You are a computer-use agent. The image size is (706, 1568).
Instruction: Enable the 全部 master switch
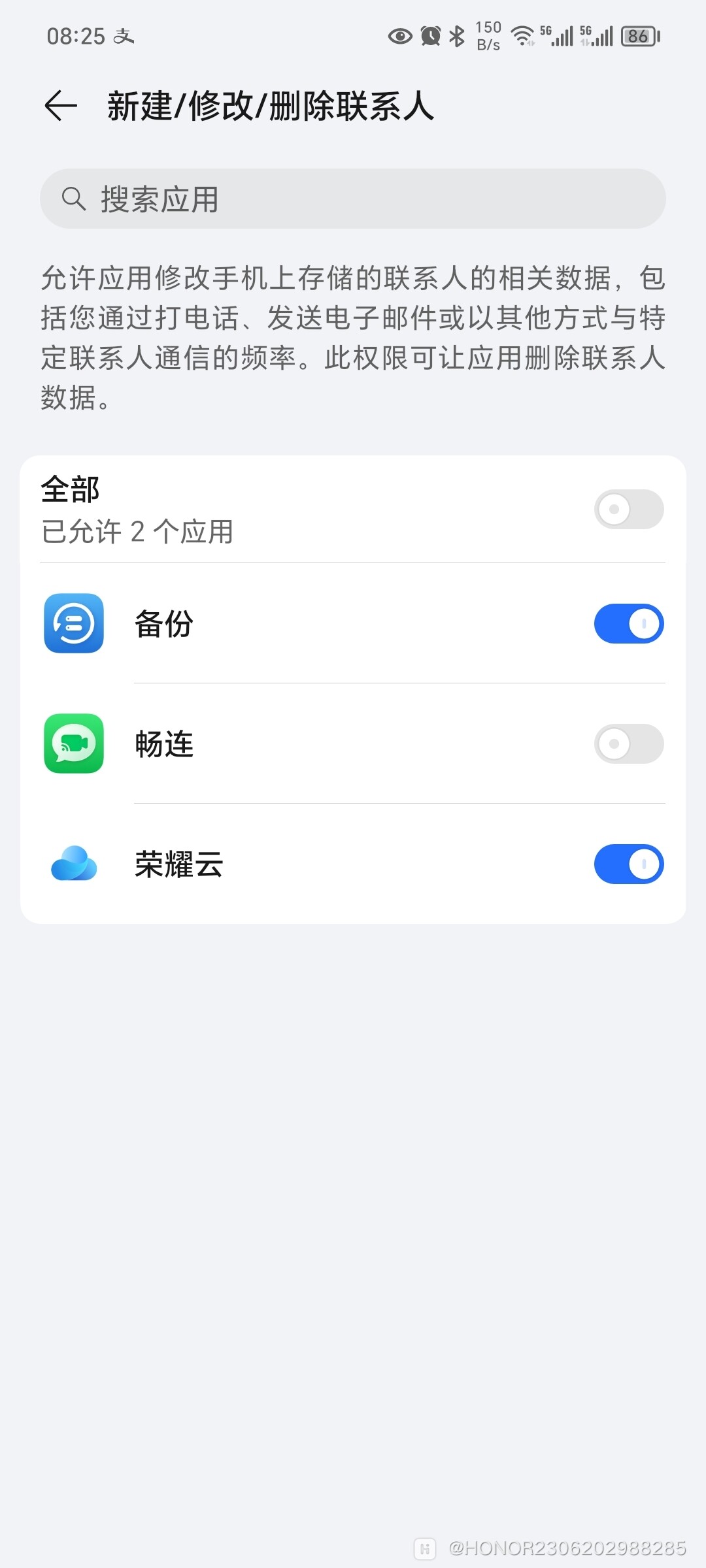click(x=627, y=510)
